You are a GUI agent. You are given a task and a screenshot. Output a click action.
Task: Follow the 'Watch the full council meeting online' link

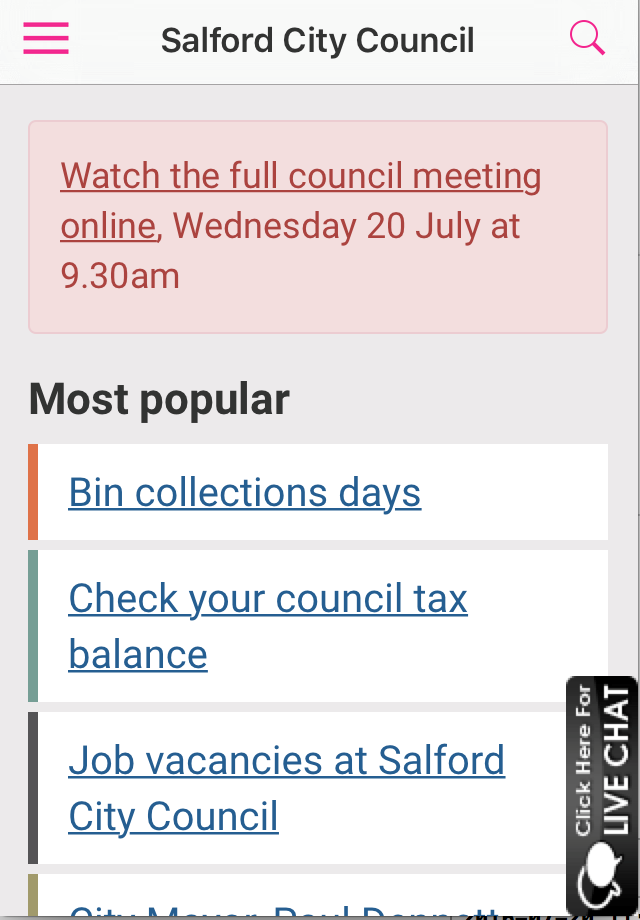click(300, 178)
